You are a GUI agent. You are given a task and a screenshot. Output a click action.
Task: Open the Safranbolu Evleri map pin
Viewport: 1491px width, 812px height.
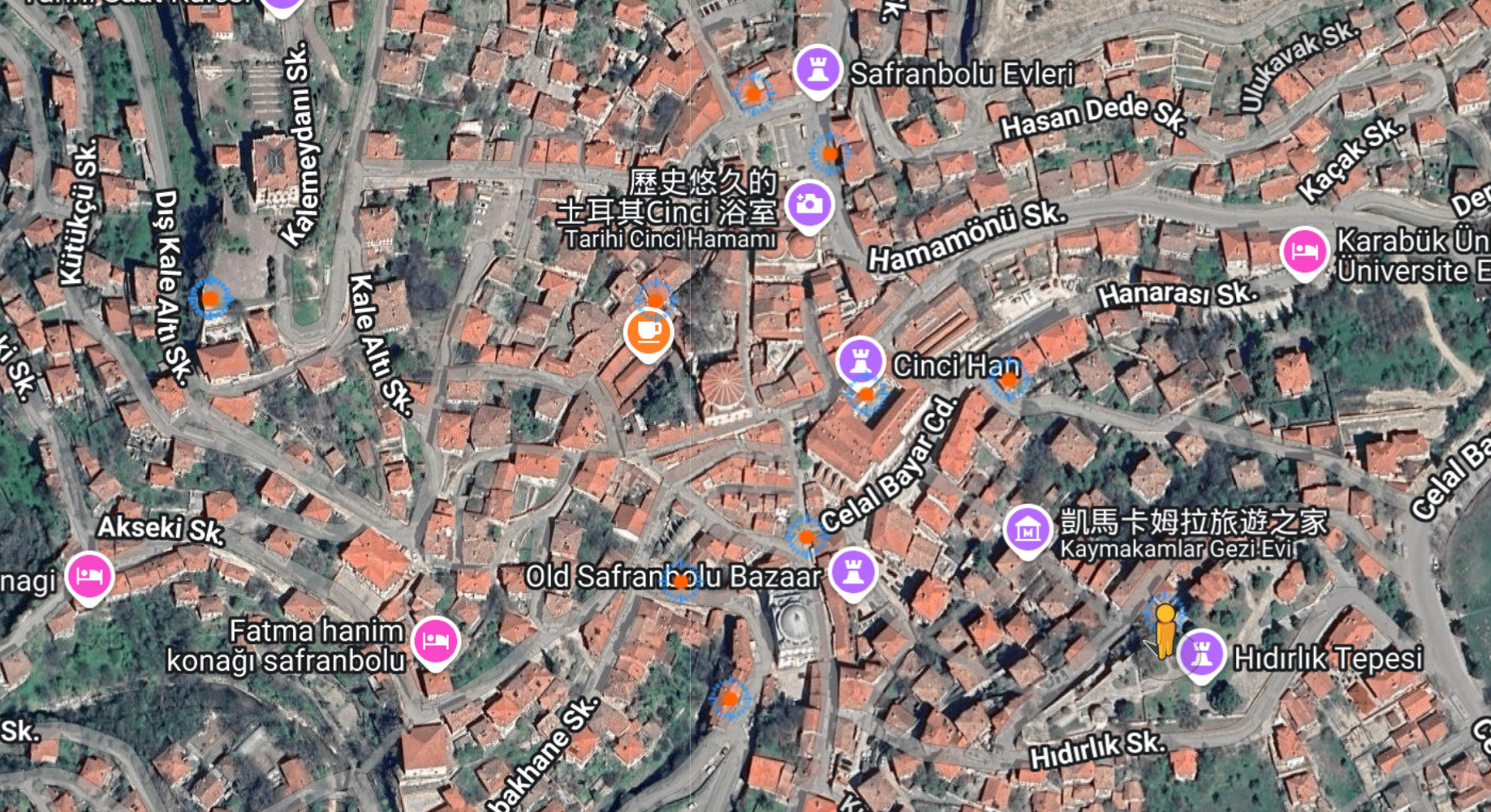(x=817, y=70)
